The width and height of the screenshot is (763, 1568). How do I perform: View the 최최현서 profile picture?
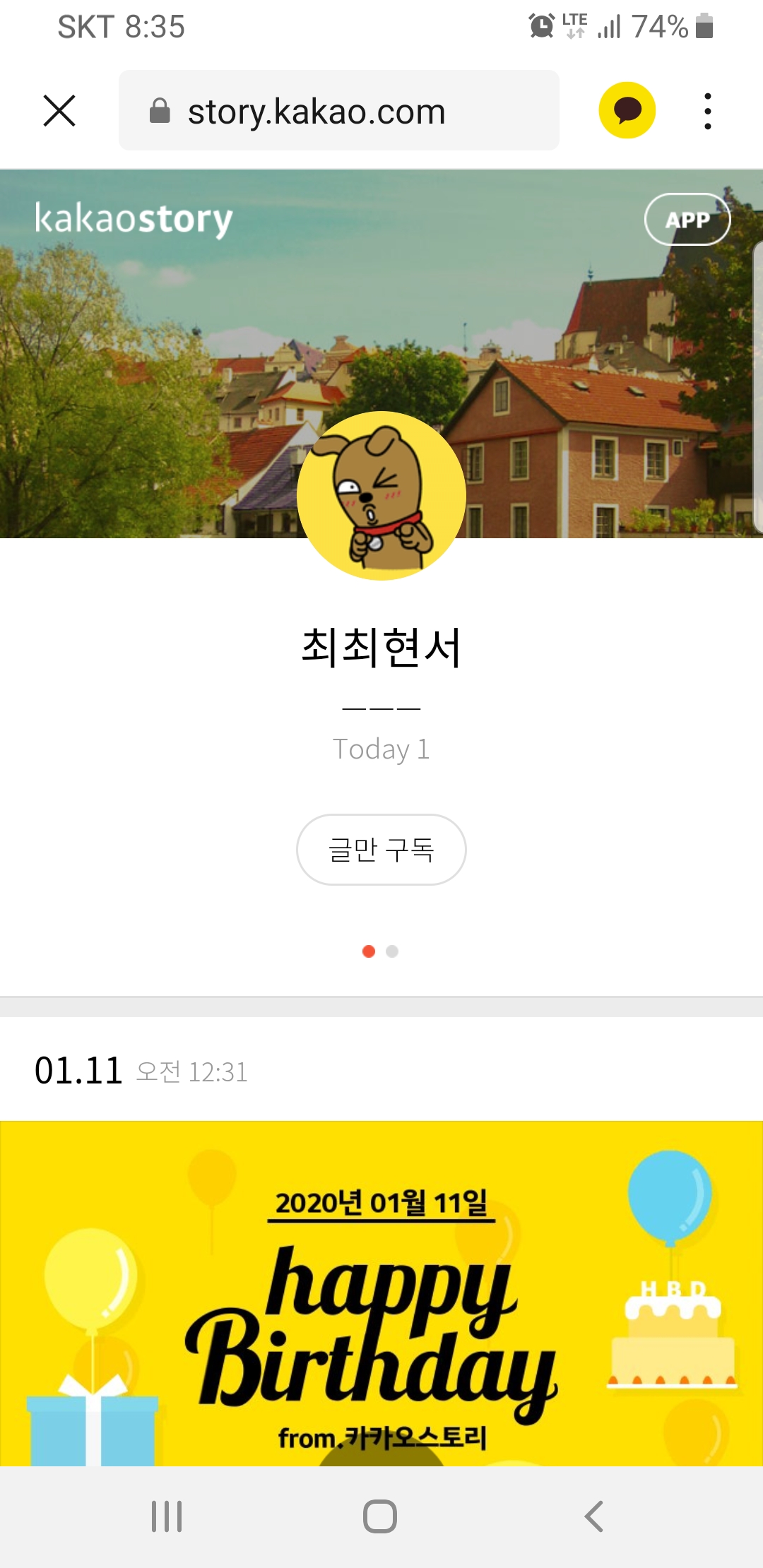pos(381,496)
